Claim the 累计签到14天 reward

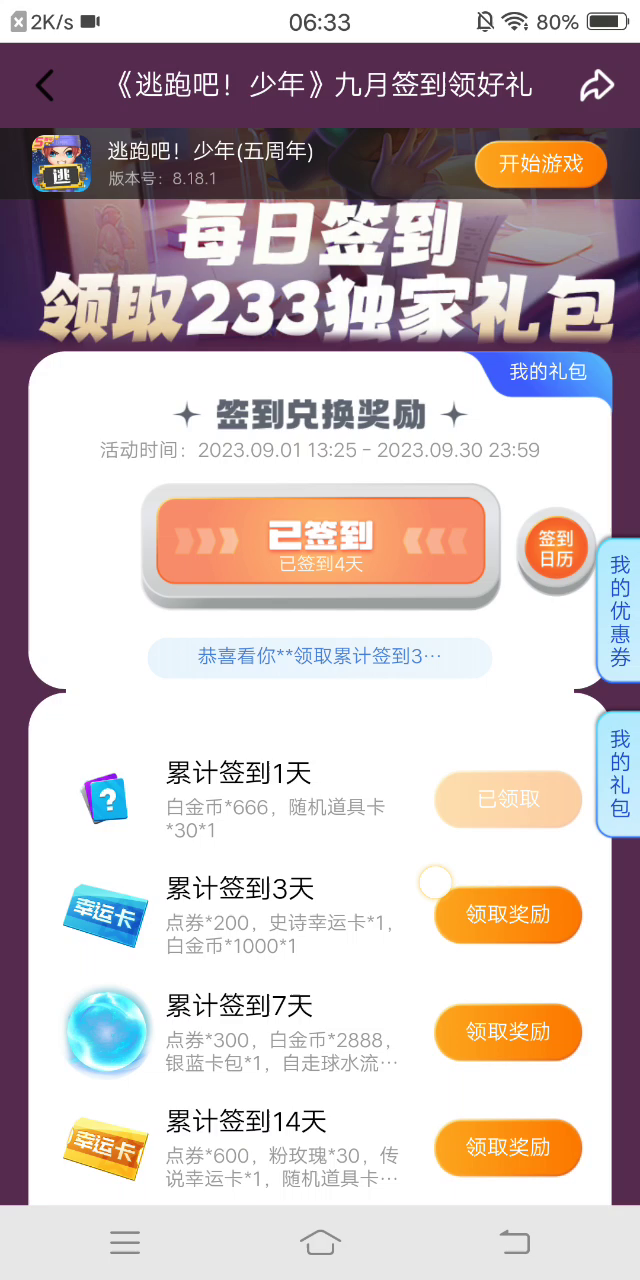[508, 1147]
